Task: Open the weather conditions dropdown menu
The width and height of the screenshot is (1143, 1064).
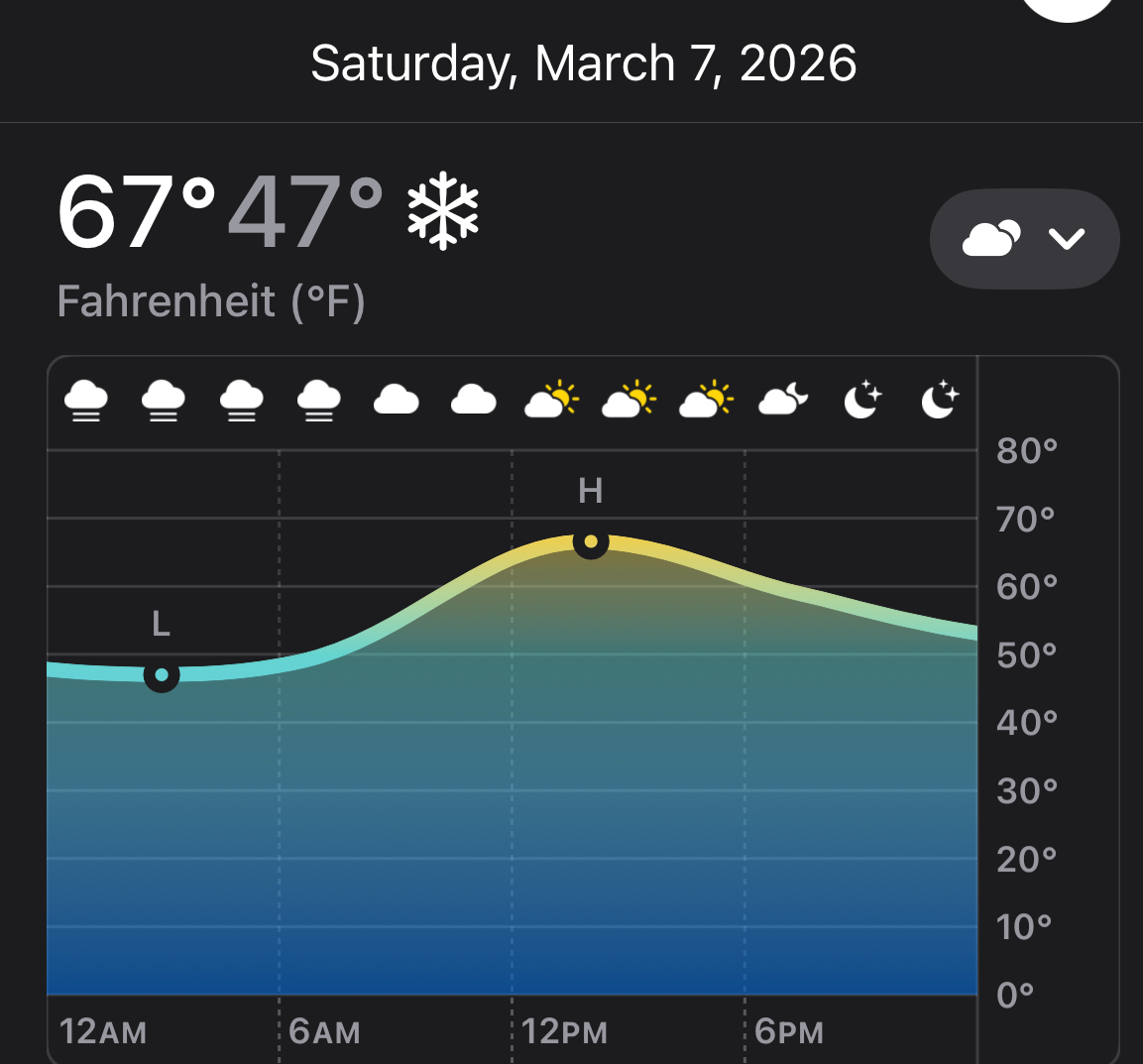Action: [1024, 239]
